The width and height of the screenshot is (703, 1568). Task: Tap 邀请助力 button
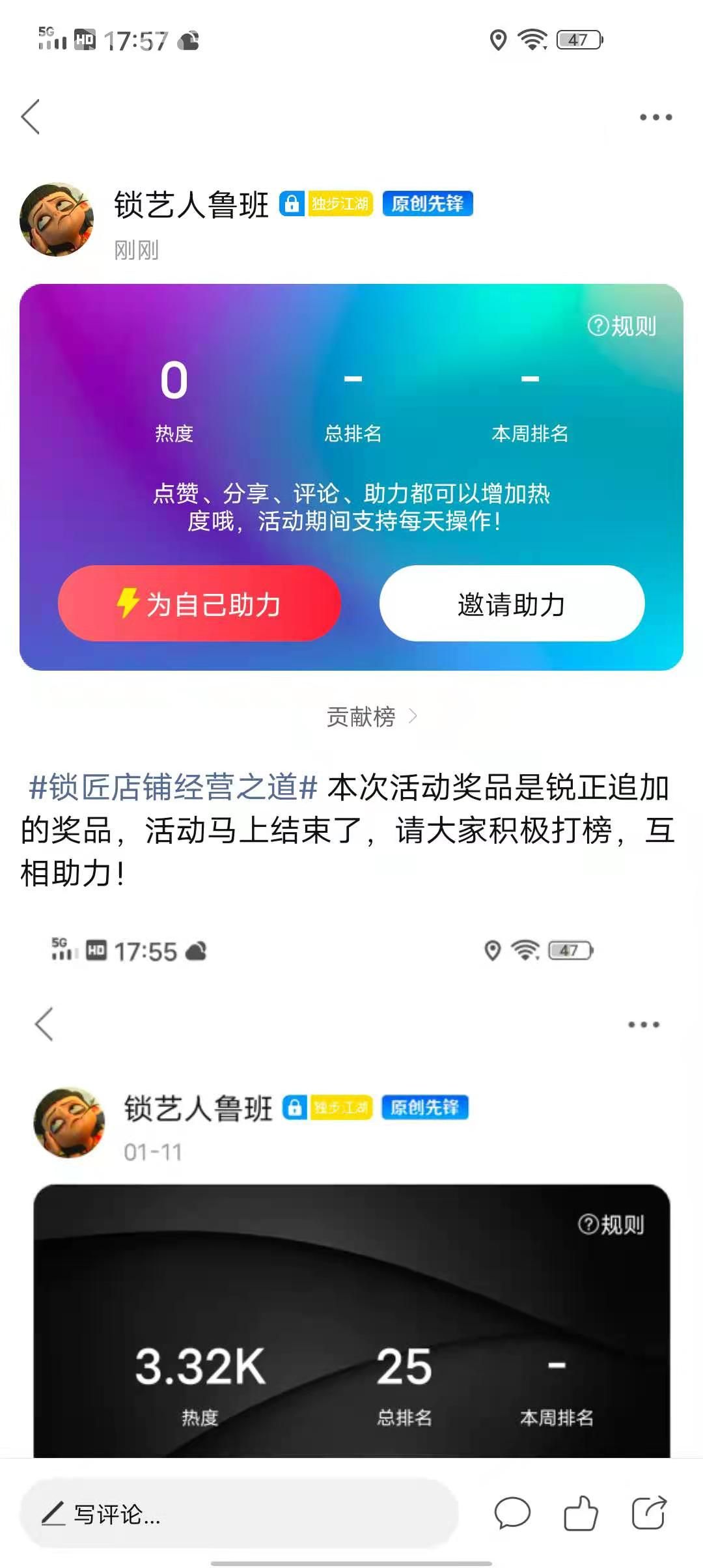tap(512, 604)
